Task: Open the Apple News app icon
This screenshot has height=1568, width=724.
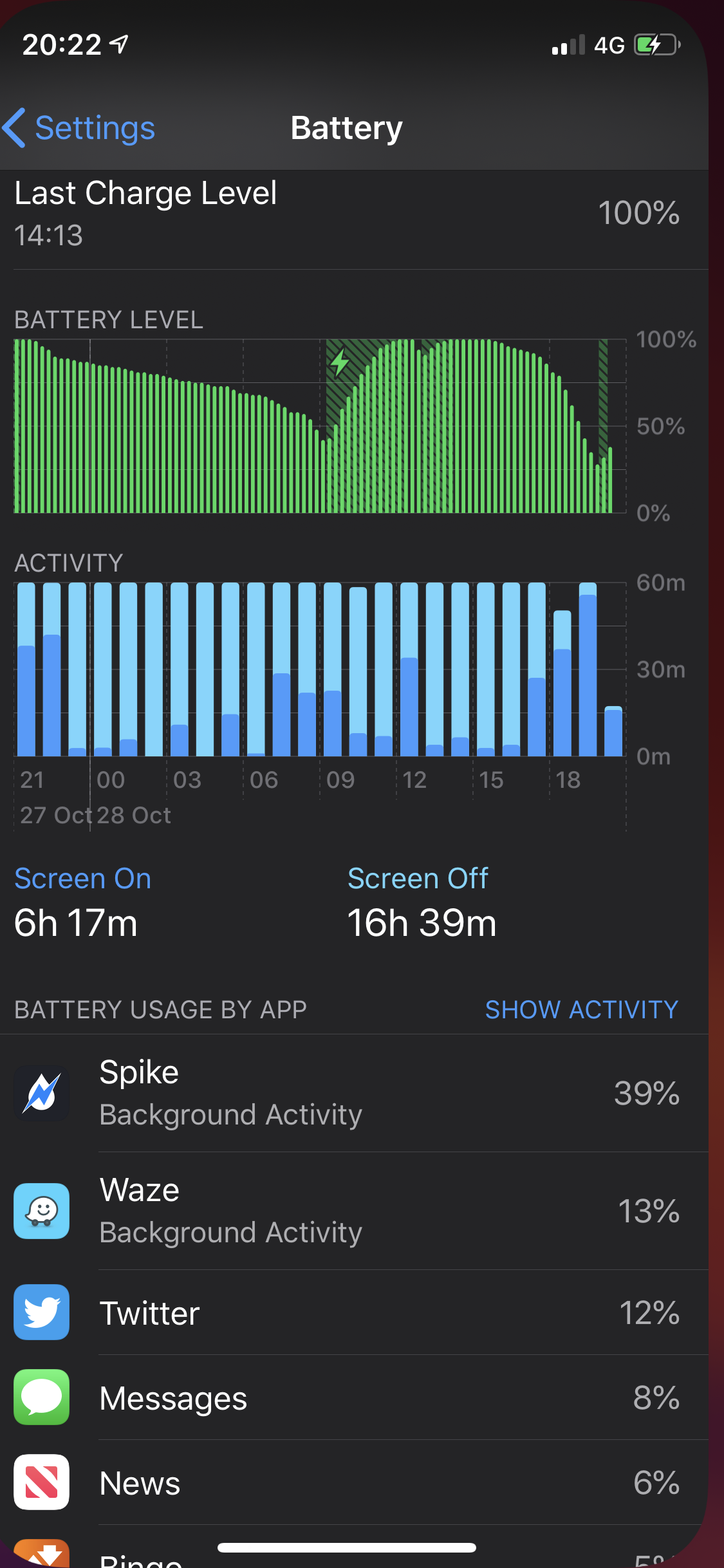Action: pyautogui.click(x=41, y=1483)
